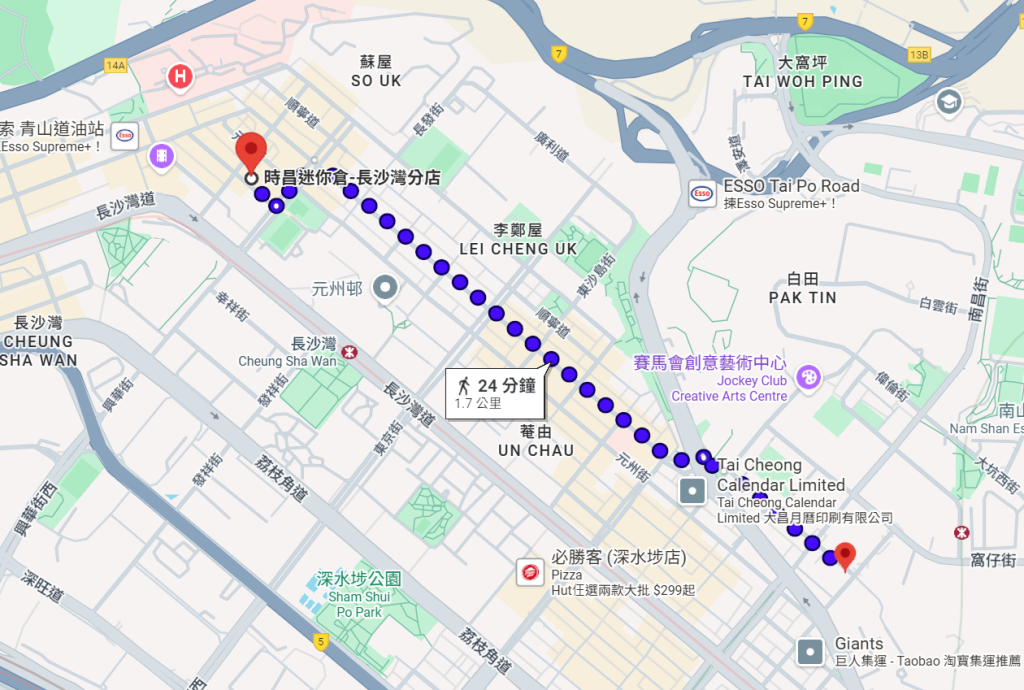Open the 必勝客 Pizza Hut marker
Screen dimensions: 1024x690
(x=530, y=571)
